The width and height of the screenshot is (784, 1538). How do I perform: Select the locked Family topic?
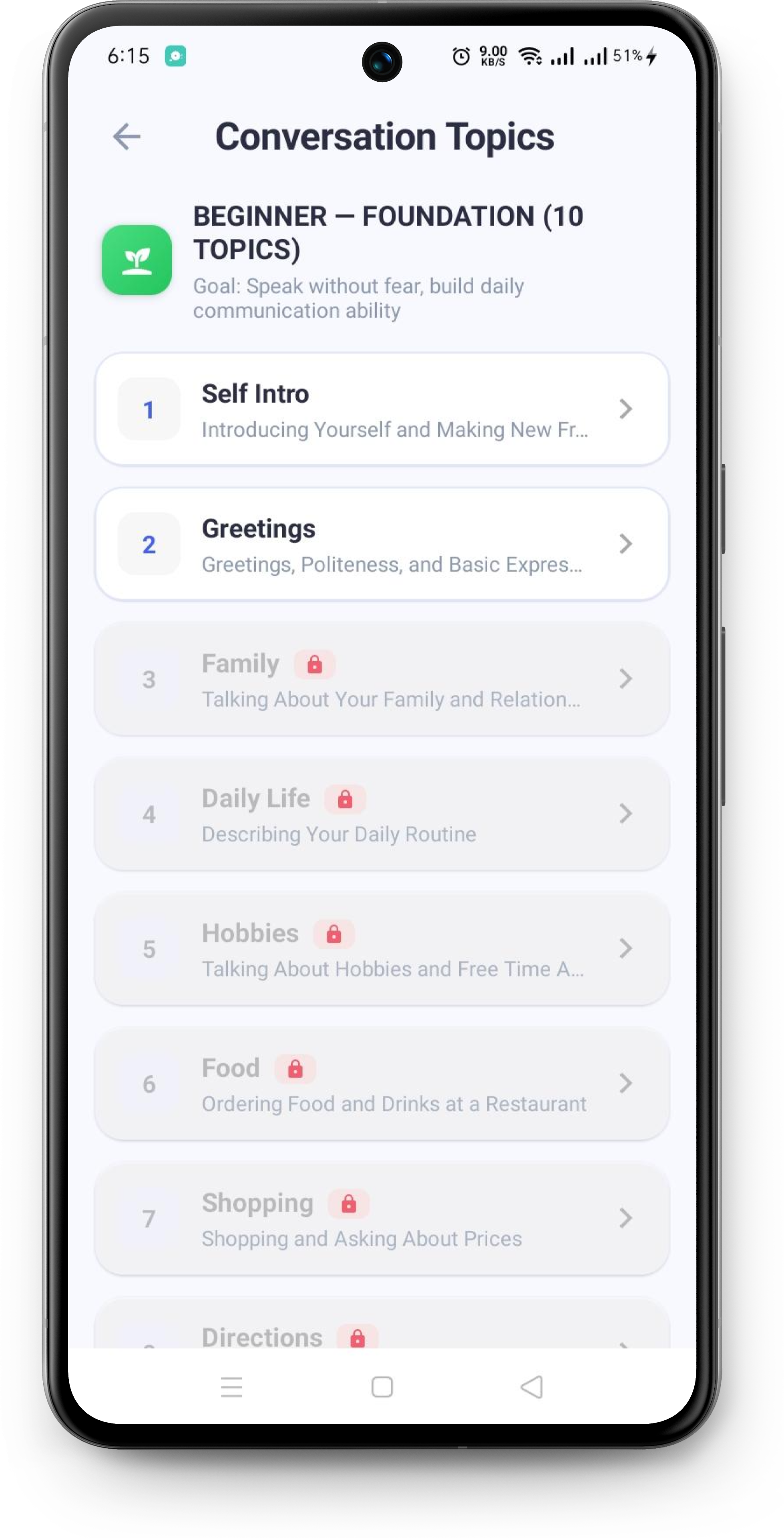pyautogui.click(x=382, y=679)
